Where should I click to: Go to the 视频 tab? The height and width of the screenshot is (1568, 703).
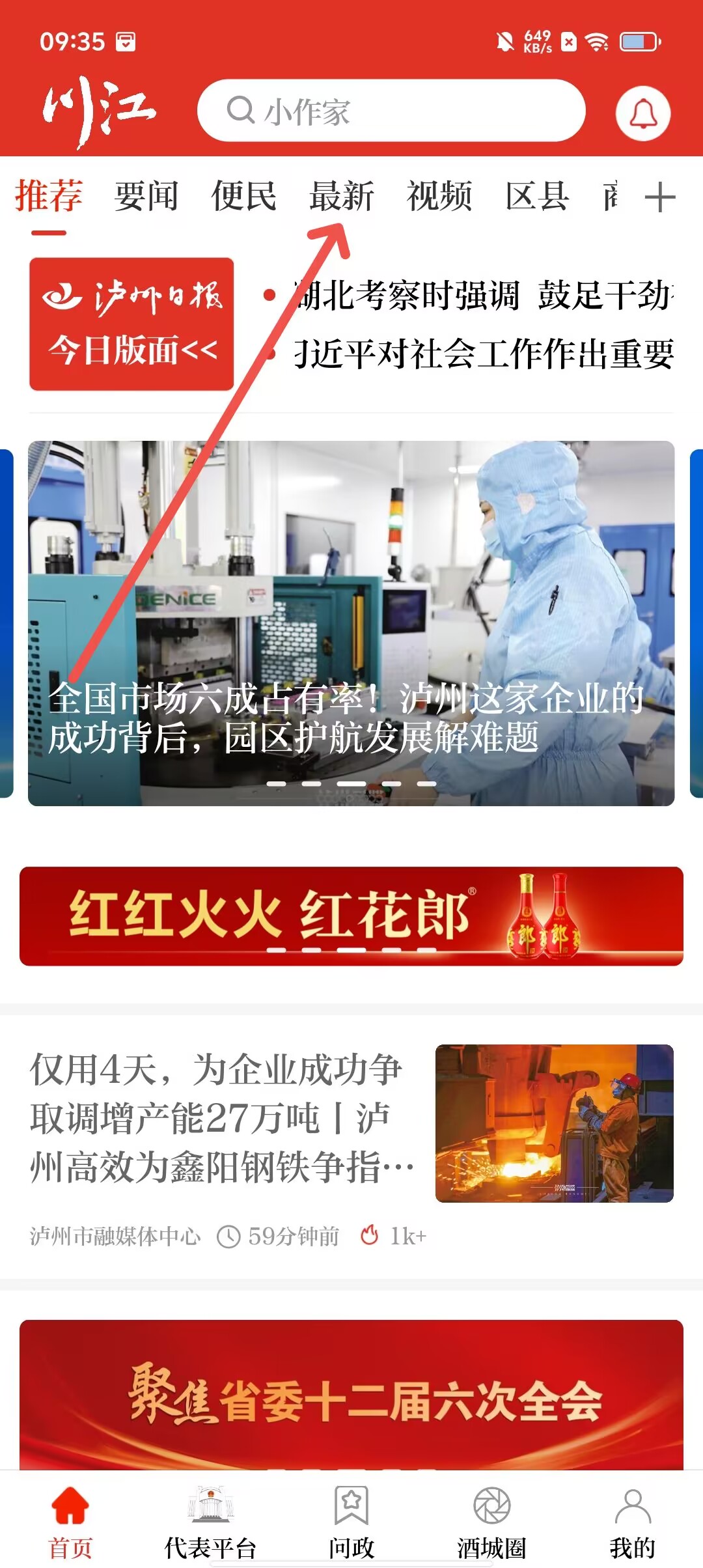tap(439, 196)
